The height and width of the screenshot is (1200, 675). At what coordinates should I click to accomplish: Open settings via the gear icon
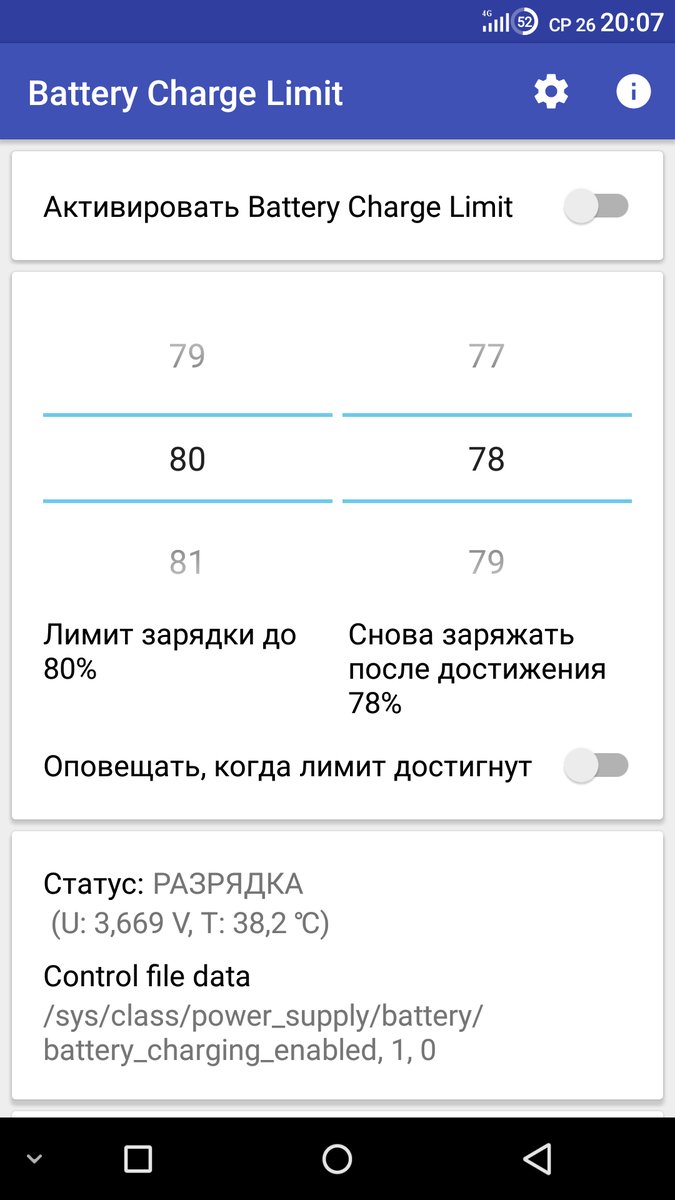(551, 92)
